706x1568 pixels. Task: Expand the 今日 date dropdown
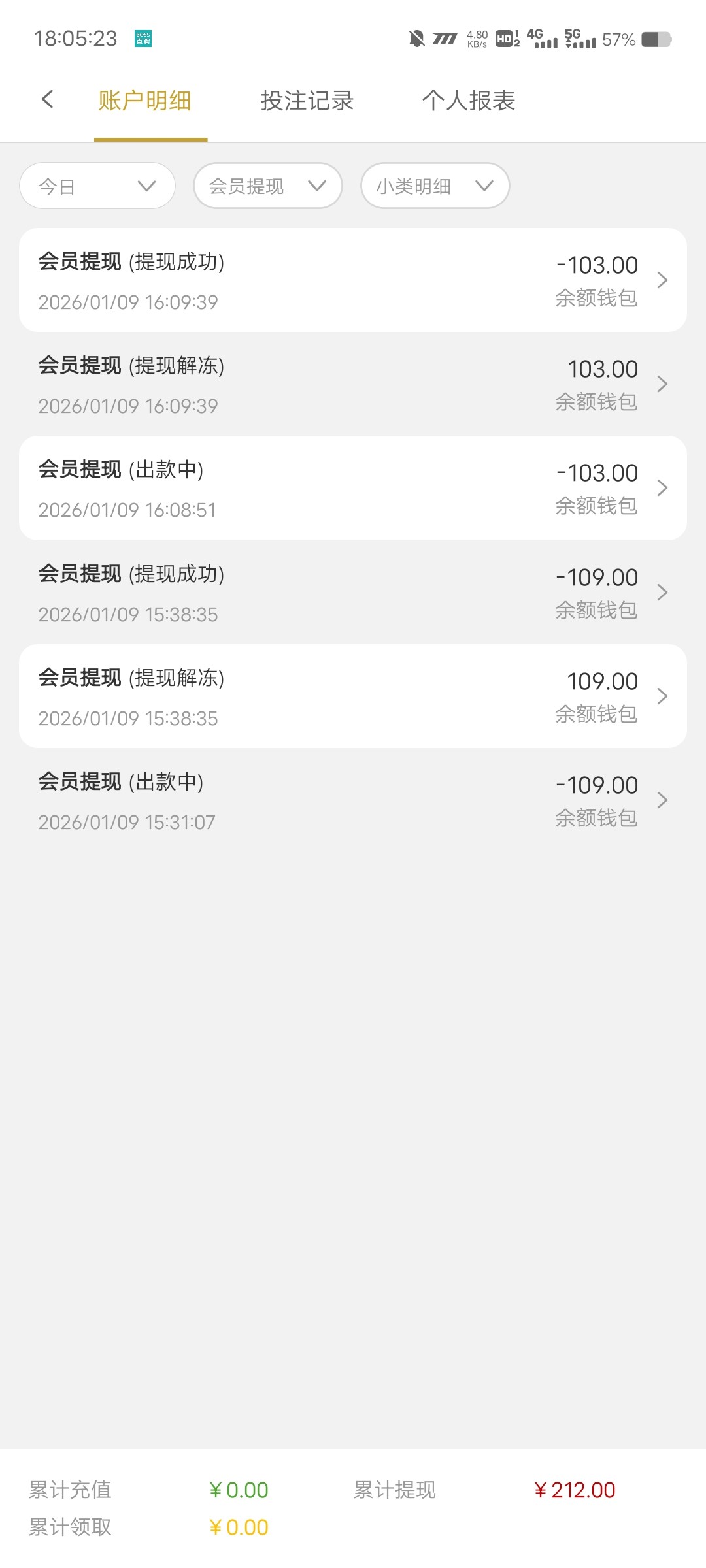pyautogui.click(x=97, y=186)
